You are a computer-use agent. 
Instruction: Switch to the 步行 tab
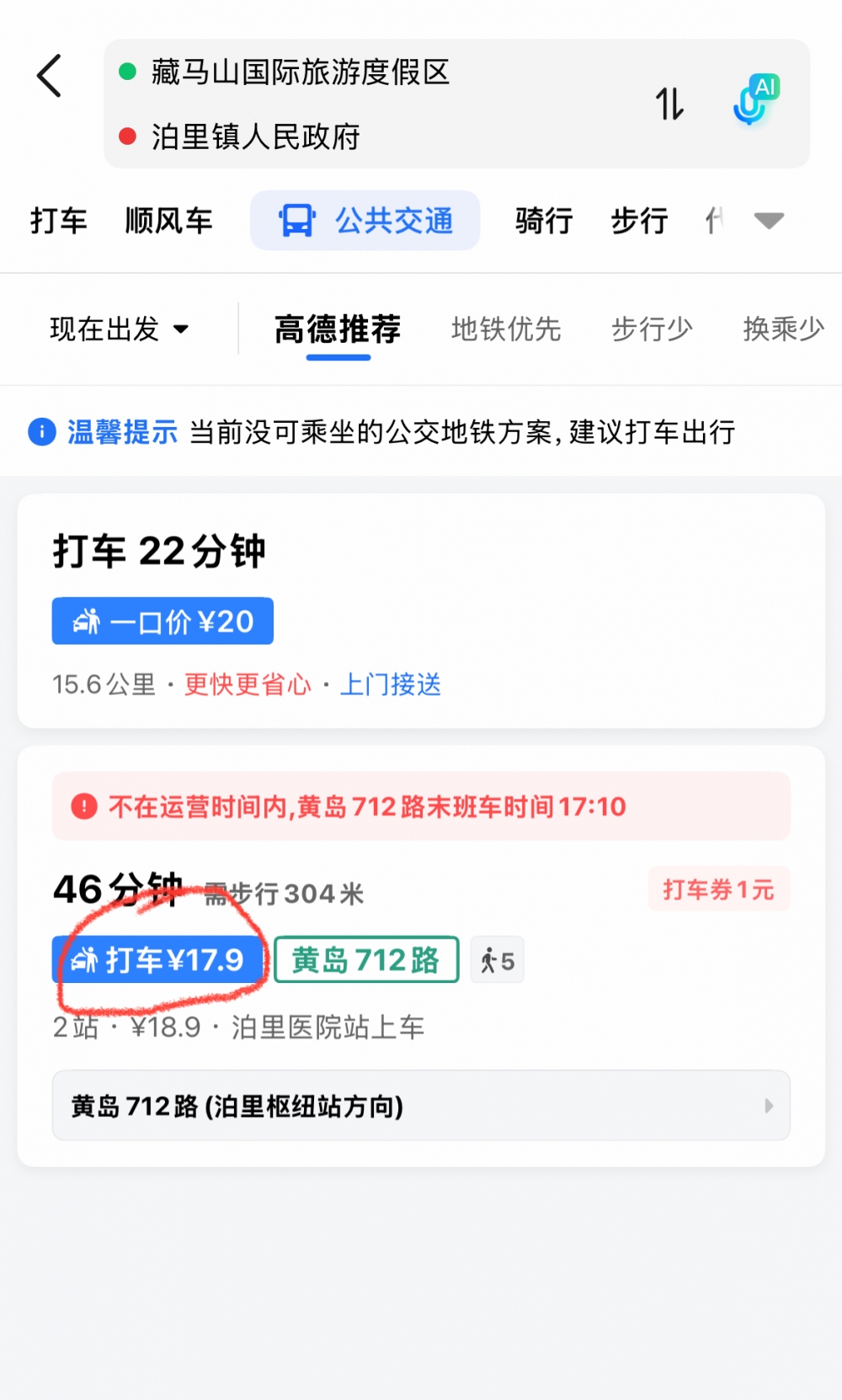pyautogui.click(x=639, y=221)
